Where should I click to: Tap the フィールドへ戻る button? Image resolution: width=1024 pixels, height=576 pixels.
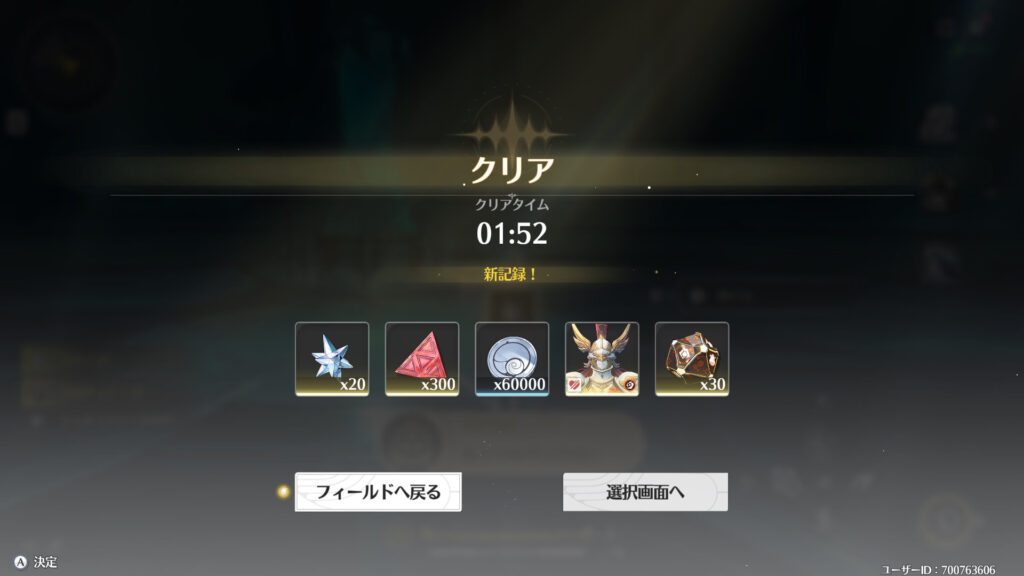point(378,492)
